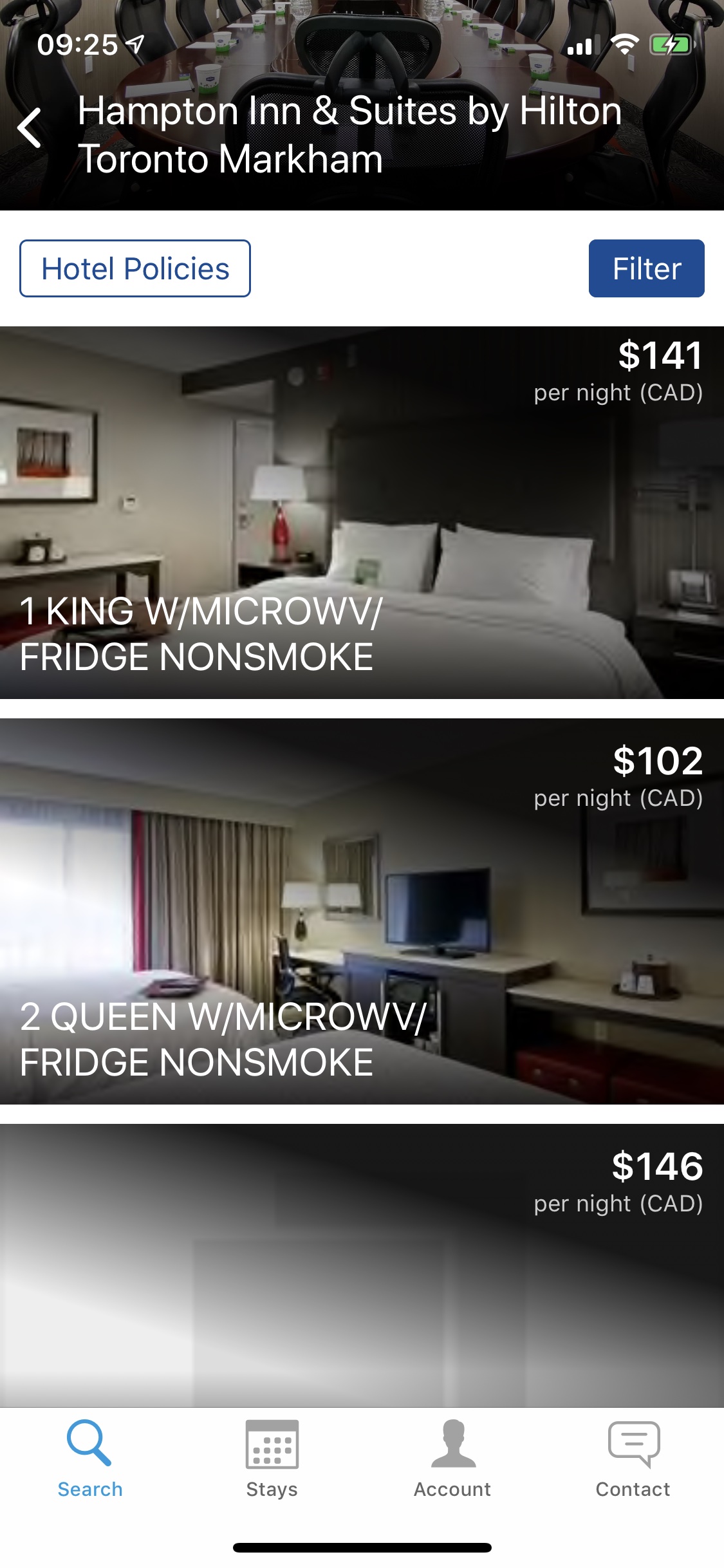
Task: Select the 2 Queen room at $102
Action: [362, 911]
